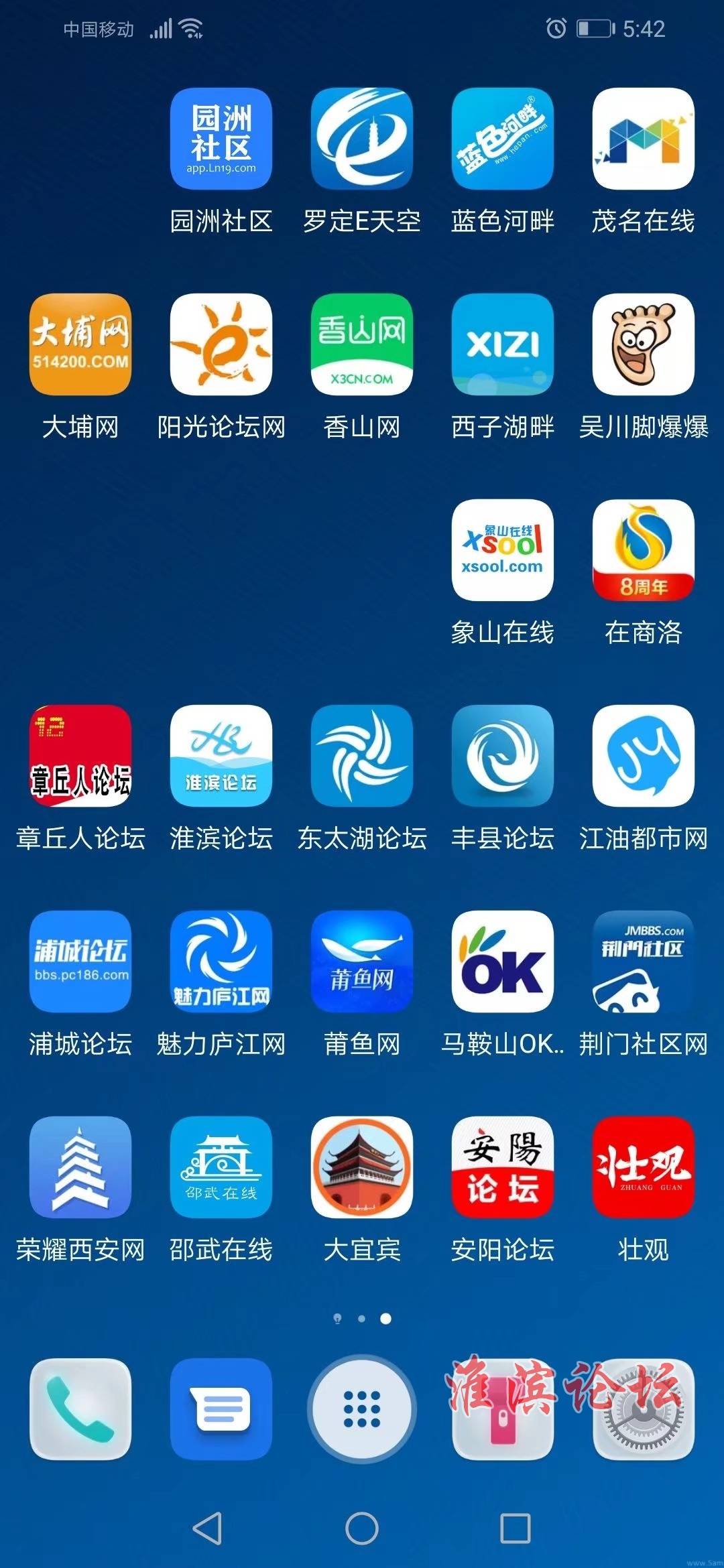Go to the home screen
724x1568 pixels.
coord(361,1528)
